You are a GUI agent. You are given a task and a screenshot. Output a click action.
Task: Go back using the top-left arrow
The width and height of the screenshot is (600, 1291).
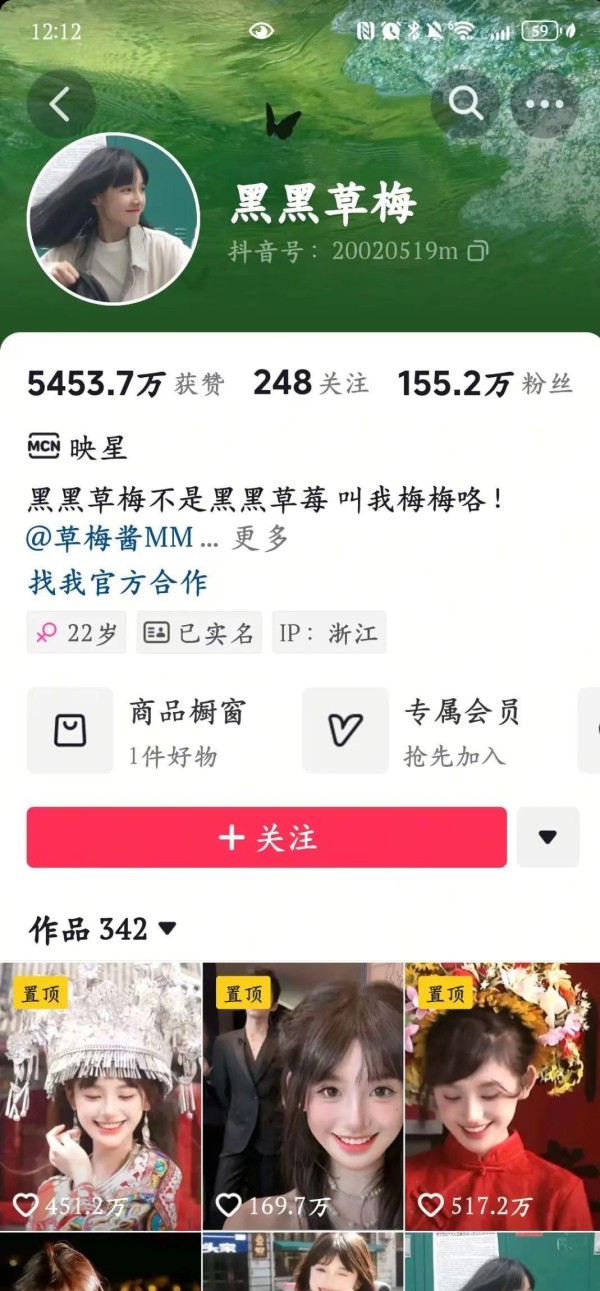pyautogui.click(x=61, y=104)
